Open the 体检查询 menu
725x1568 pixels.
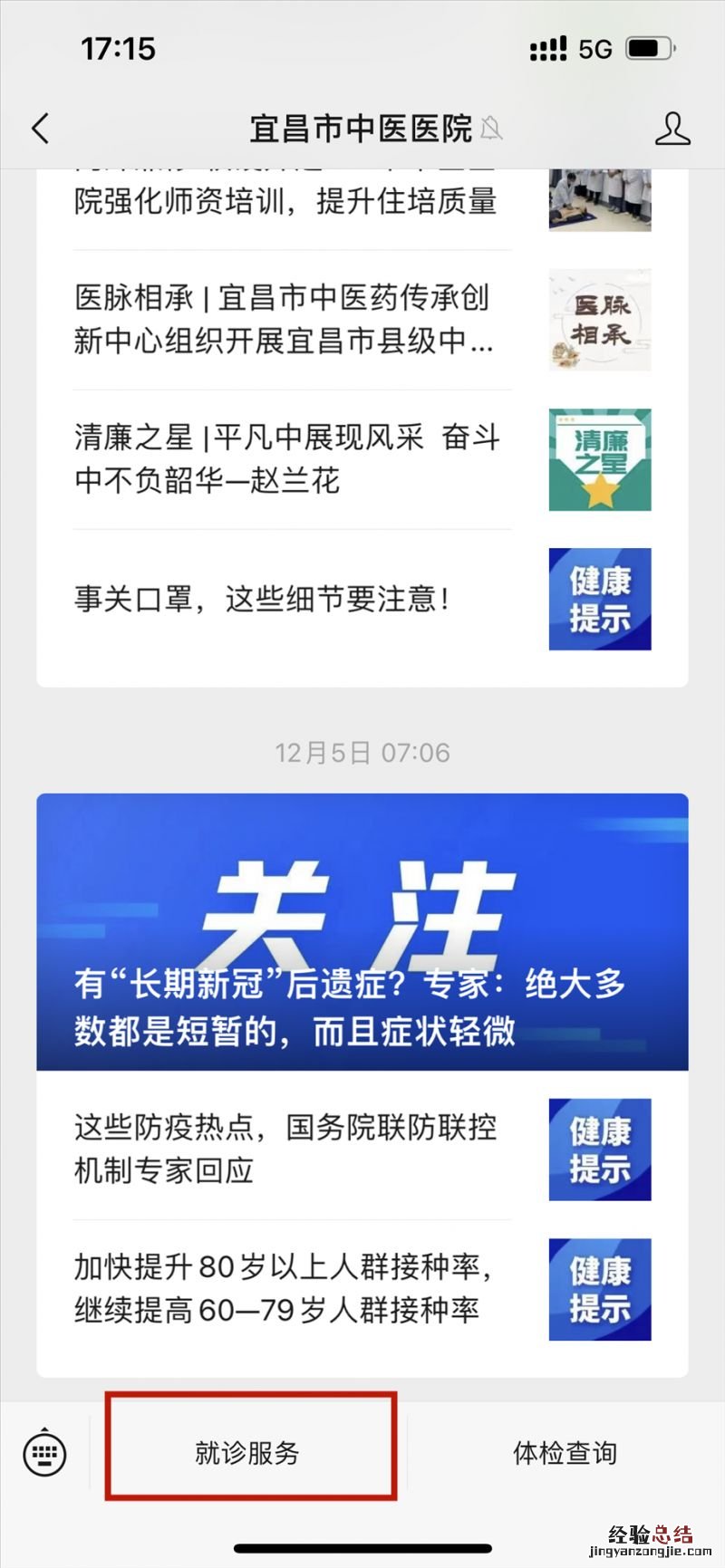pyautogui.click(x=565, y=1452)
